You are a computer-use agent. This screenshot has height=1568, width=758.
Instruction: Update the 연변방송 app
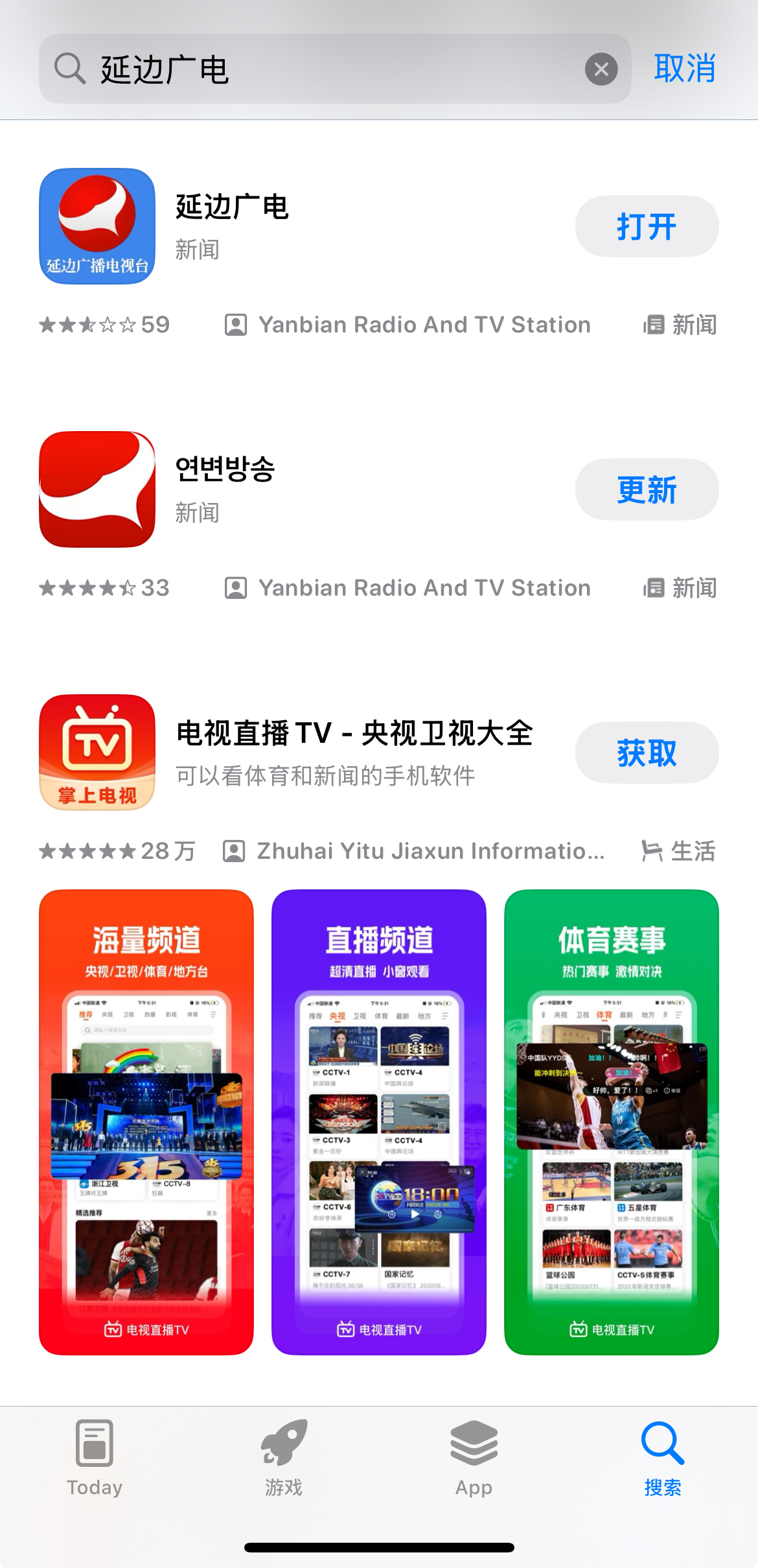coord(646,490)
